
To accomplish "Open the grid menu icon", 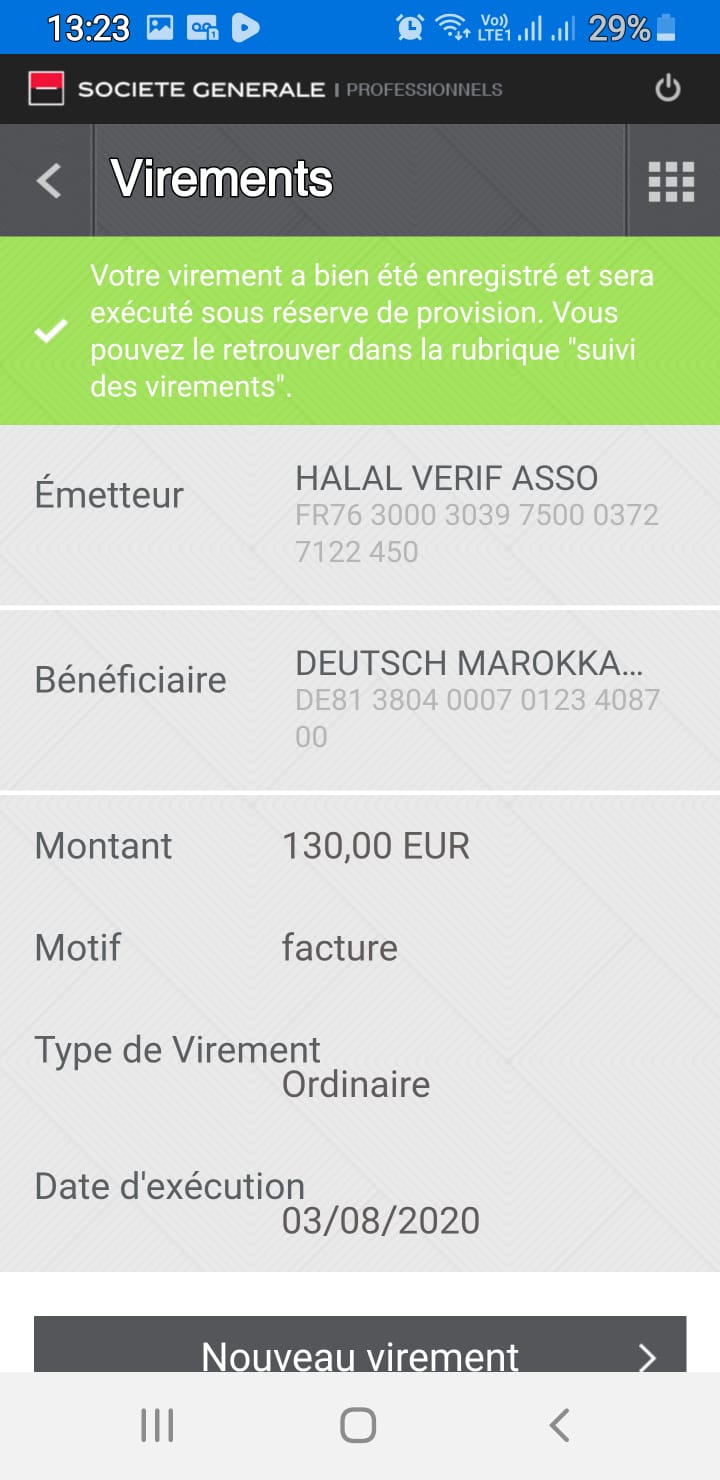I will 671,181.
